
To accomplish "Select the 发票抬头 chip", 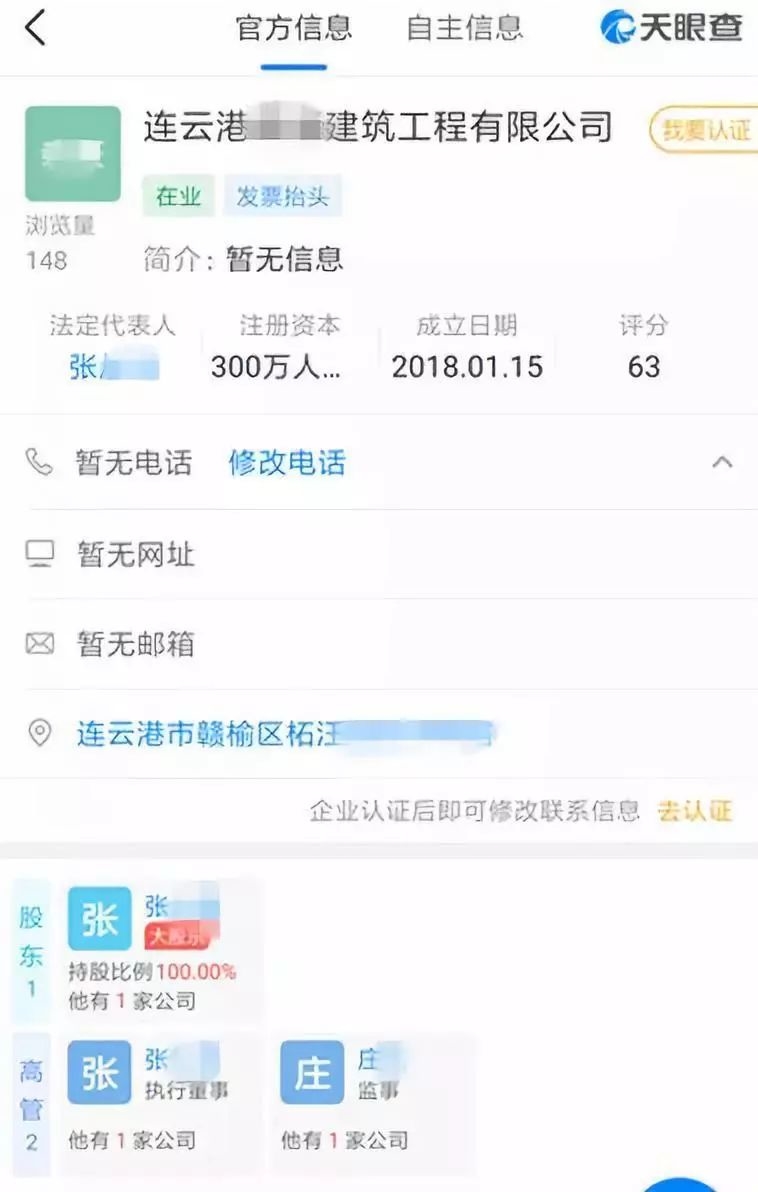I will [282, 197].
